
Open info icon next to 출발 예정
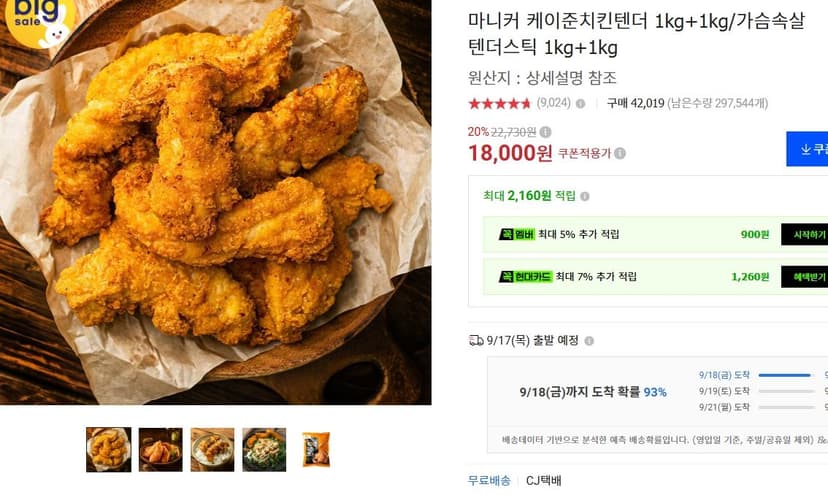click(x=589, y=341)
